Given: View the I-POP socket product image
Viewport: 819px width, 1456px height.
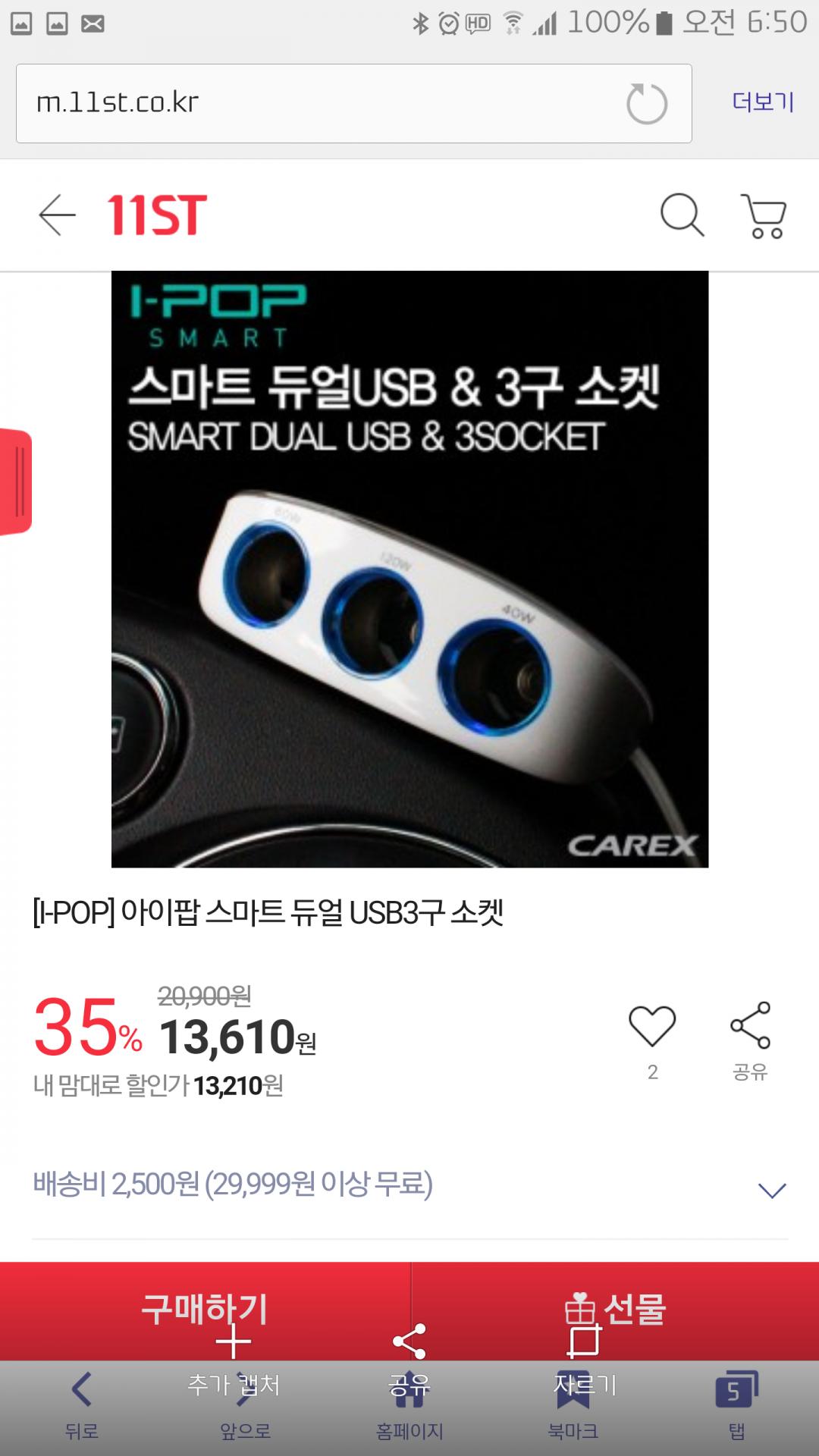Looking at the screenshot, I should 409,569.
